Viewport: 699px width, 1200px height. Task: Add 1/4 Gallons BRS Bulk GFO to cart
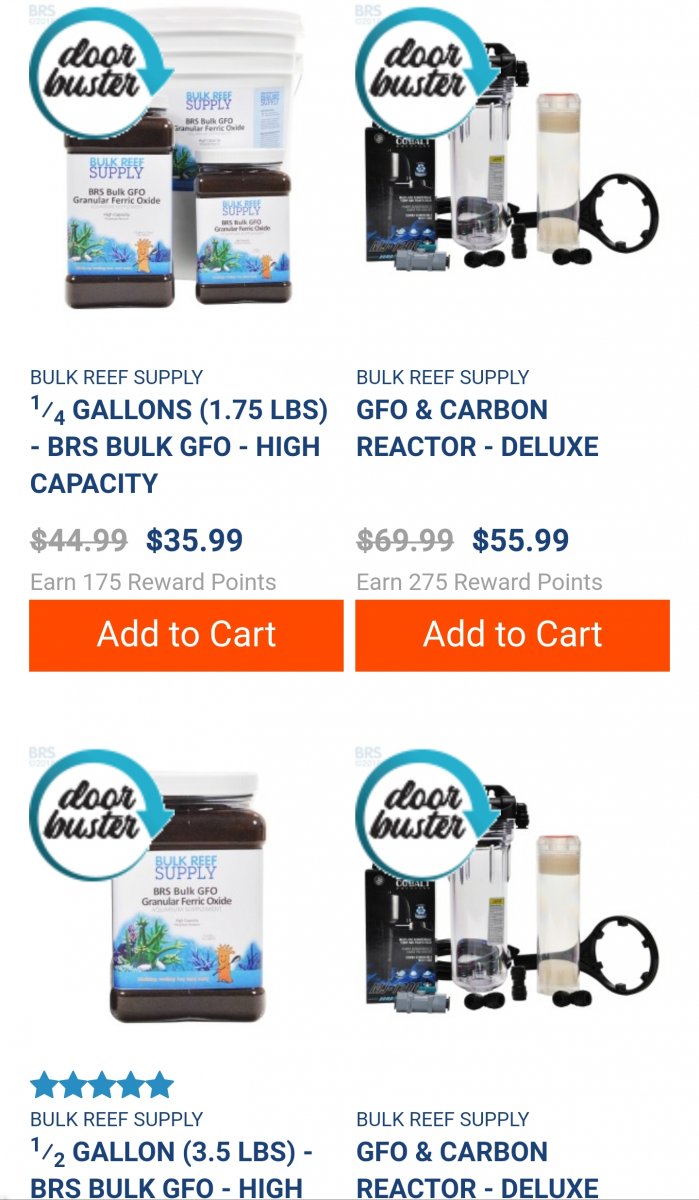[x=186, y=635]
